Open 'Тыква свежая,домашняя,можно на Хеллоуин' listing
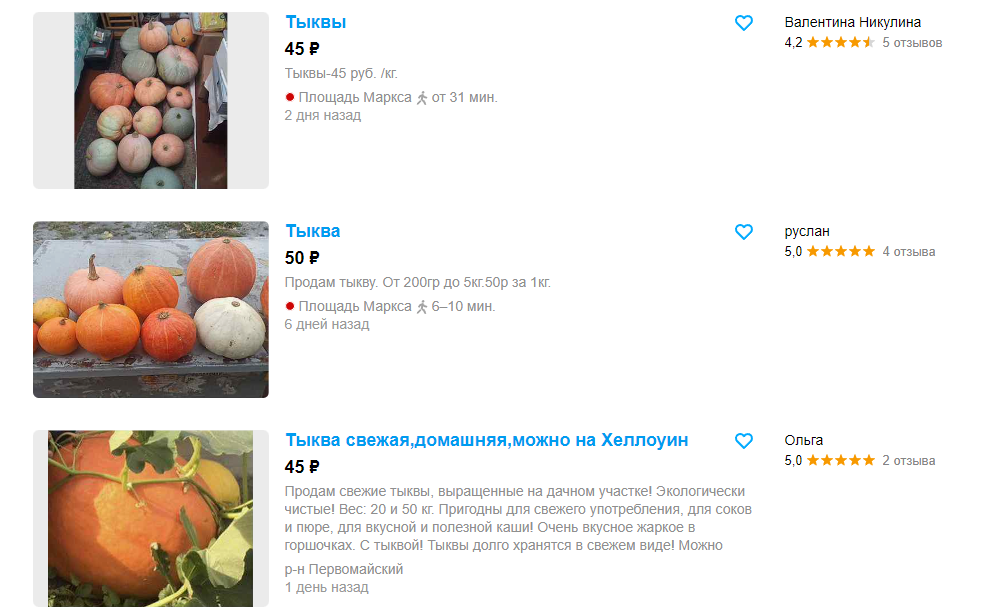 (x=486, y=440)
